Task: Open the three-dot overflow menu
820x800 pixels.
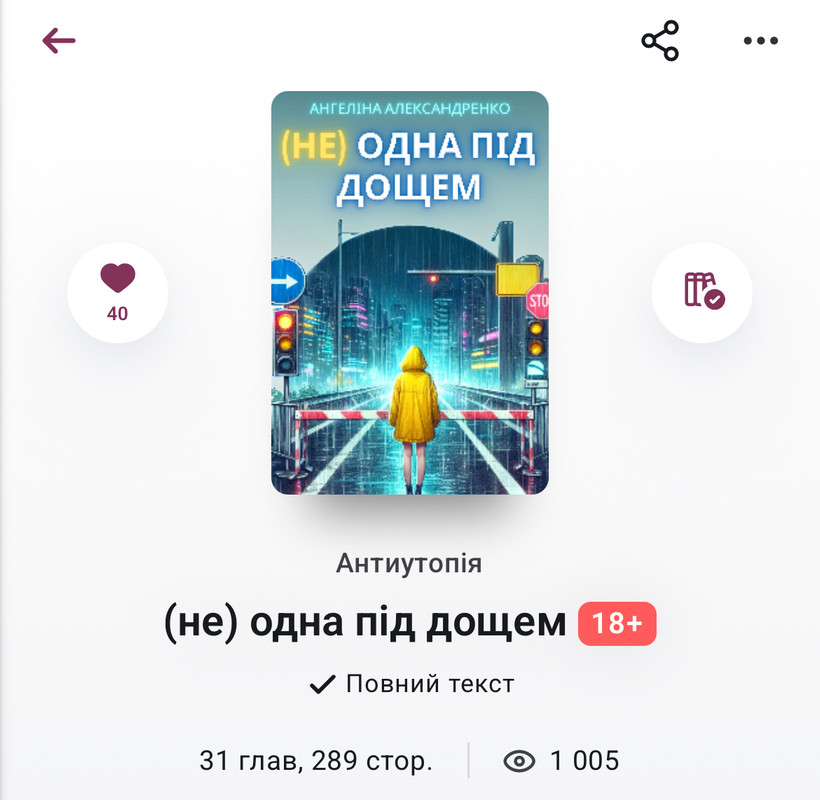Action: (761, 41)
